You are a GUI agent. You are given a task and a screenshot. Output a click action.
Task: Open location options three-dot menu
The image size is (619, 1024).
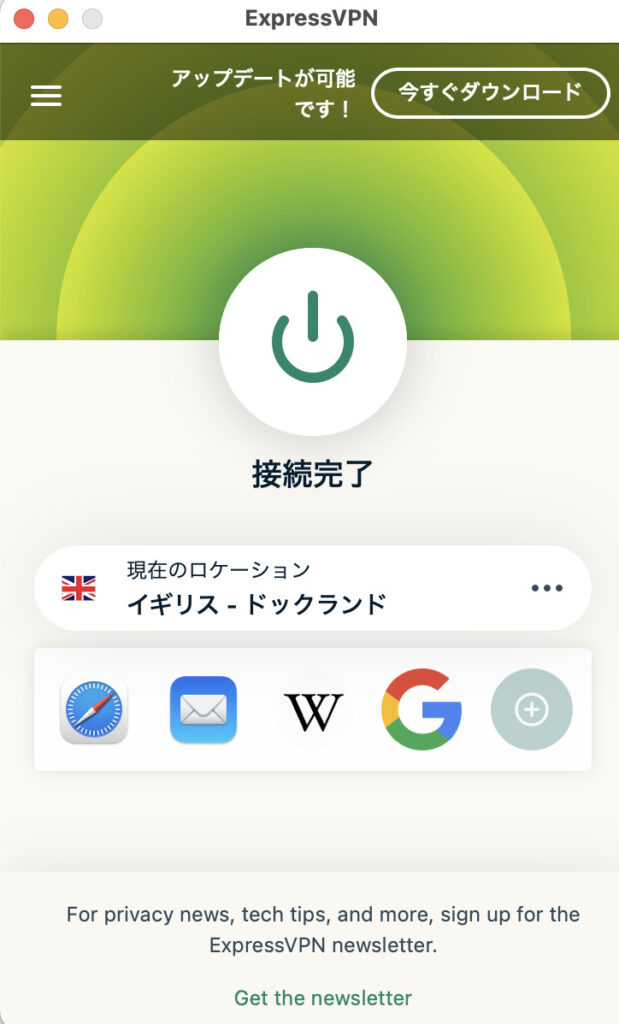click(x=547, y=588)
